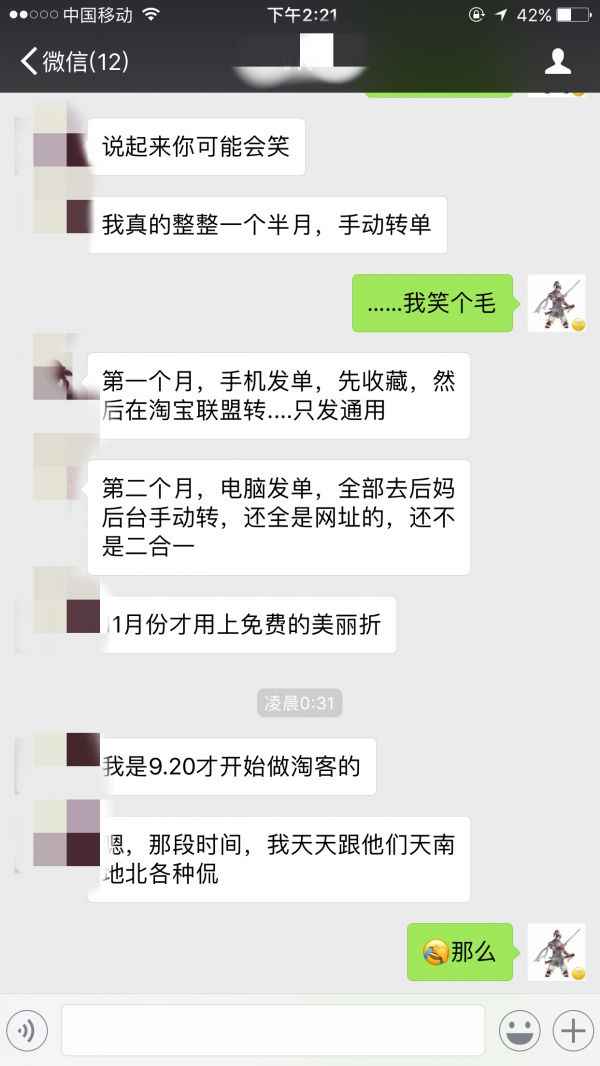
Task: Tap my avatar beside 我笑个毛 message
Action: (555, 303)
